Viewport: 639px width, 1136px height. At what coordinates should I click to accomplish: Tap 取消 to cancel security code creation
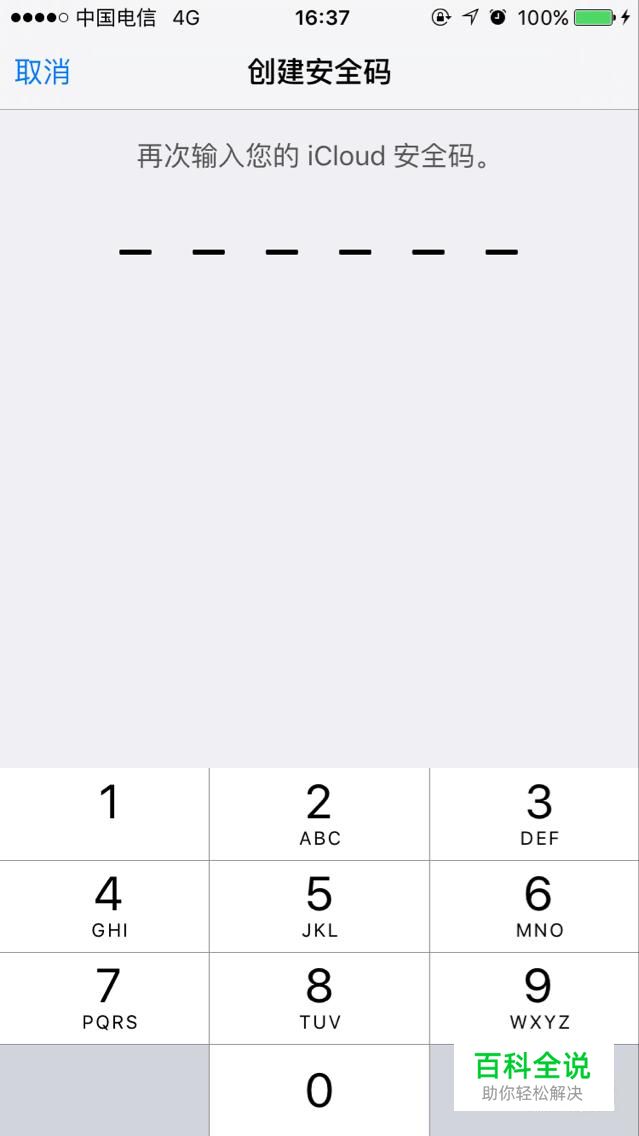[x=42, y=72]
